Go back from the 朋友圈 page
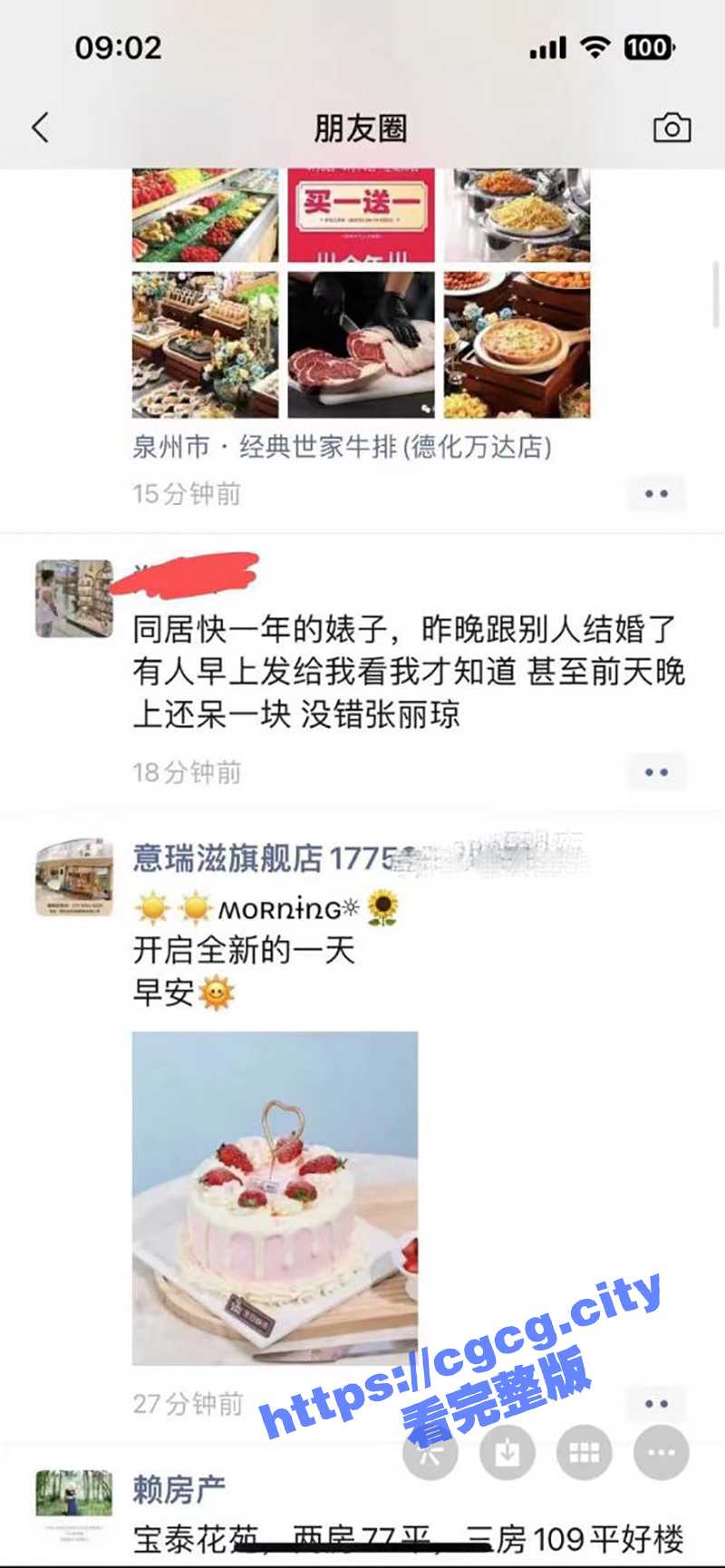Image resolution: width=725 pixels, height=1568 pixels. click(x=40, y=128)
